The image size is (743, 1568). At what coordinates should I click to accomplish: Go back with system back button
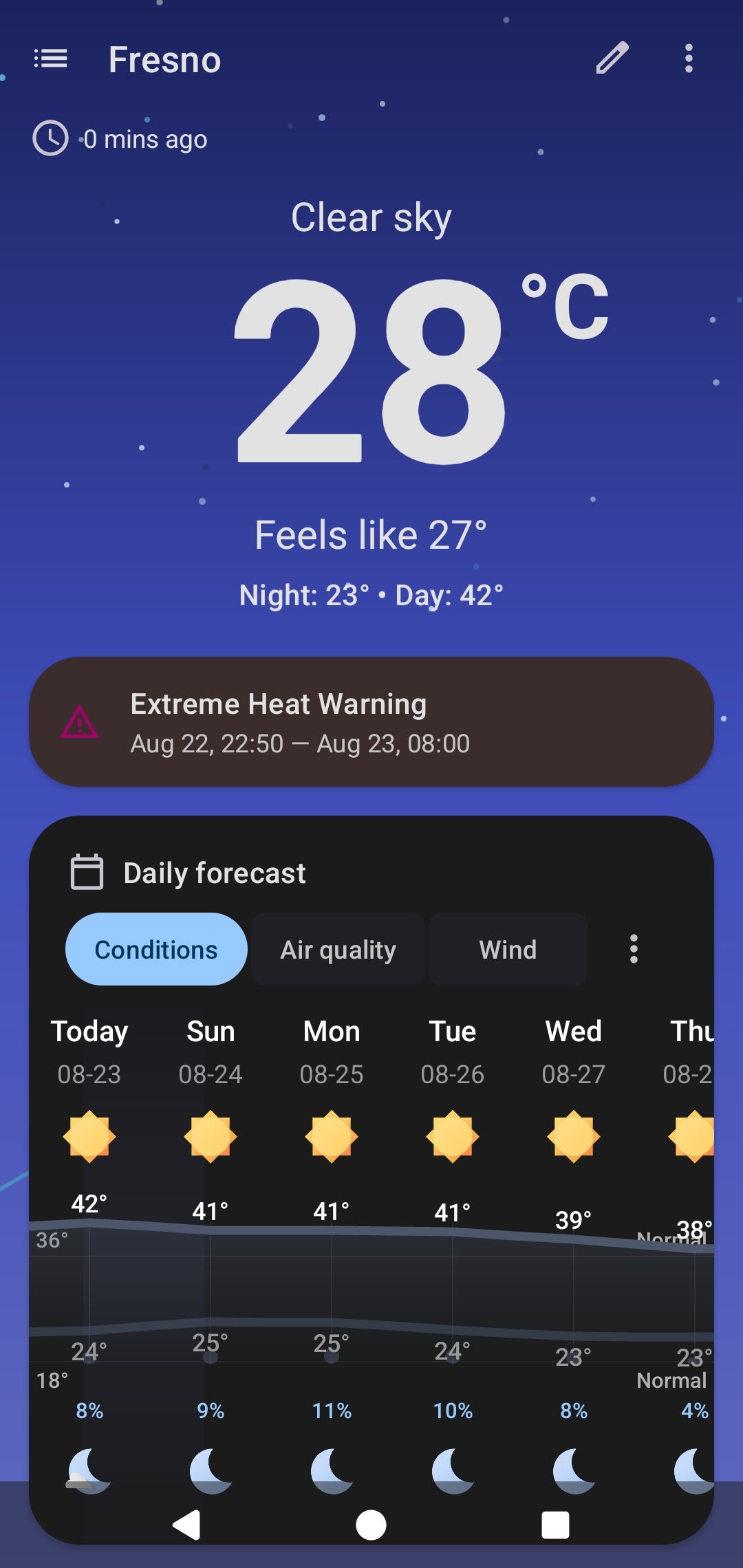coord(186,1525)
